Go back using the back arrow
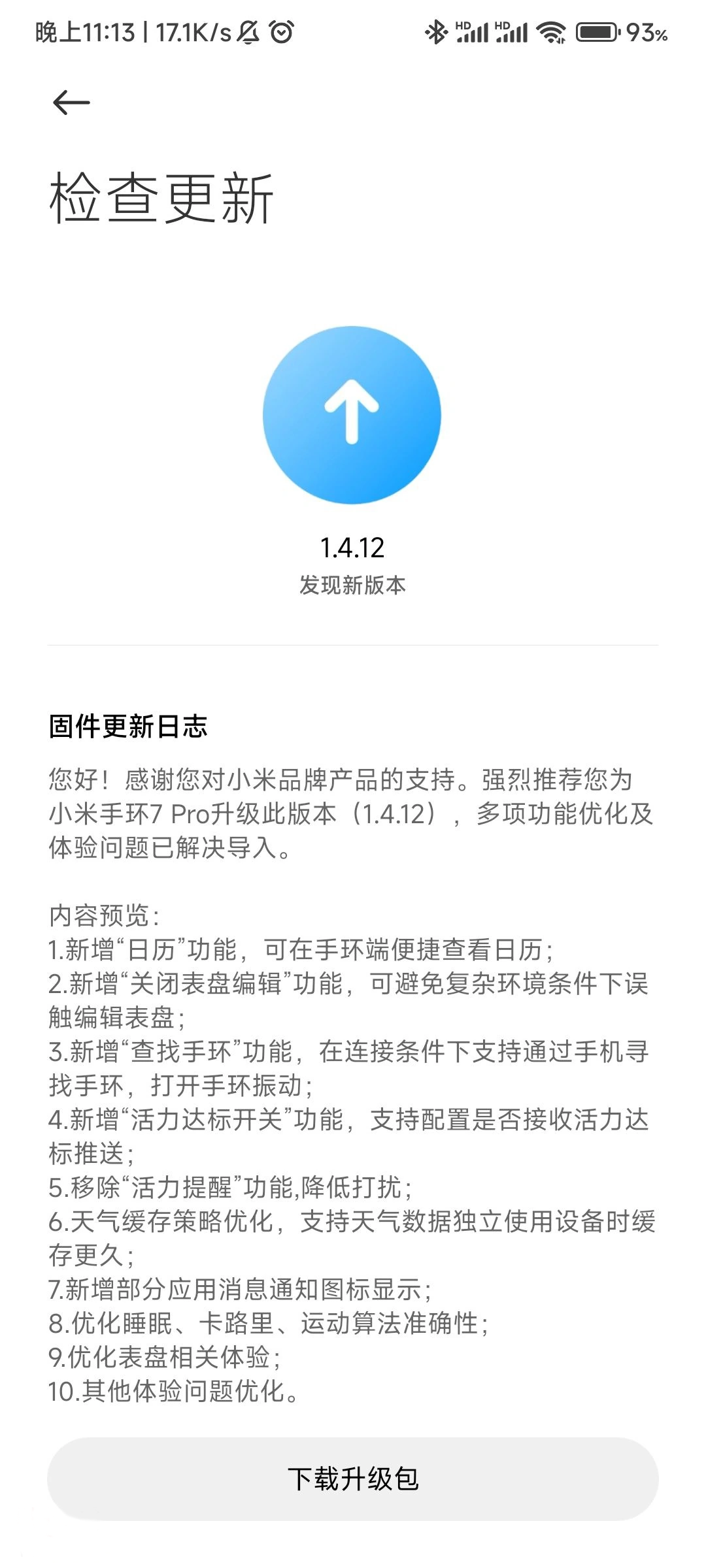This screenshot has height=1568, width=706. (71, 103)
